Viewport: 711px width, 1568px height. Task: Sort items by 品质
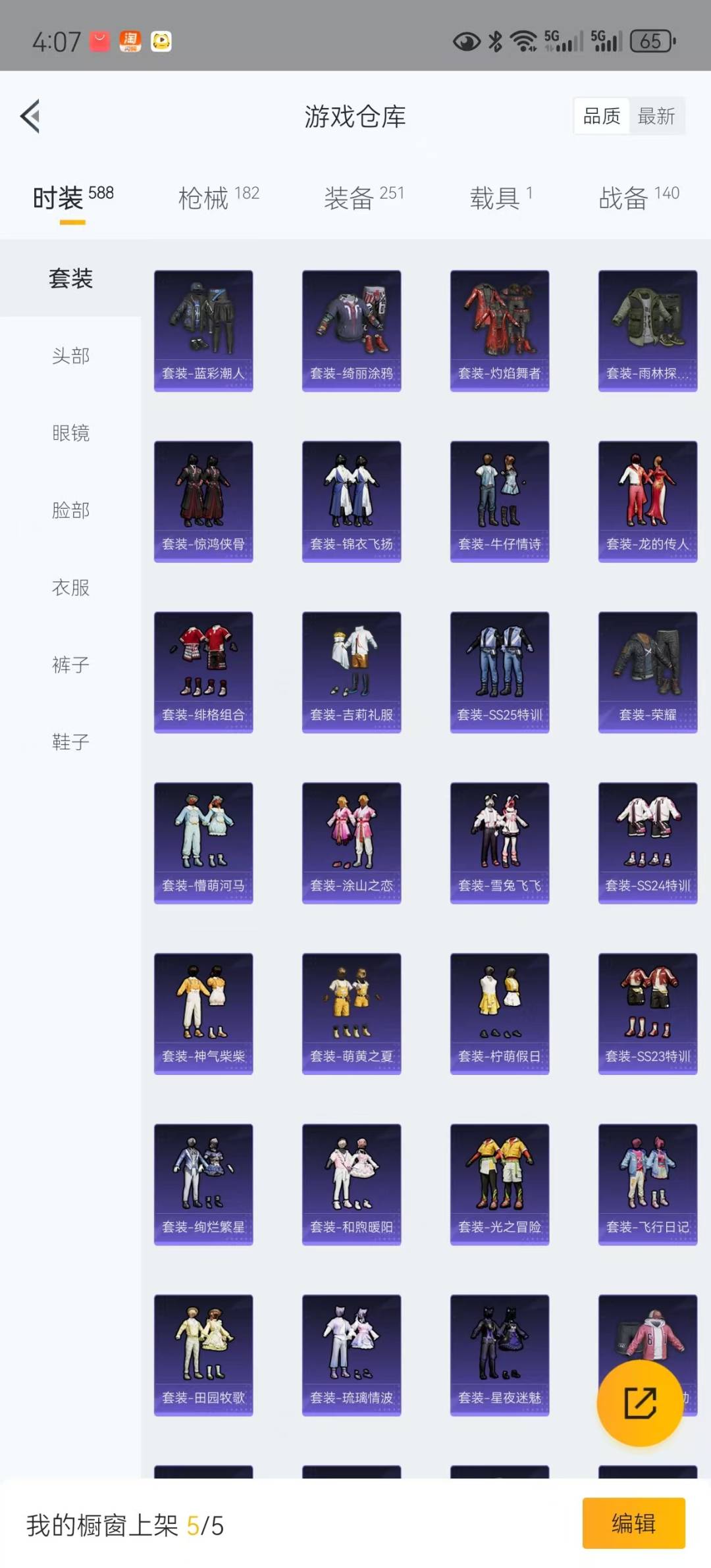(602, 117)
